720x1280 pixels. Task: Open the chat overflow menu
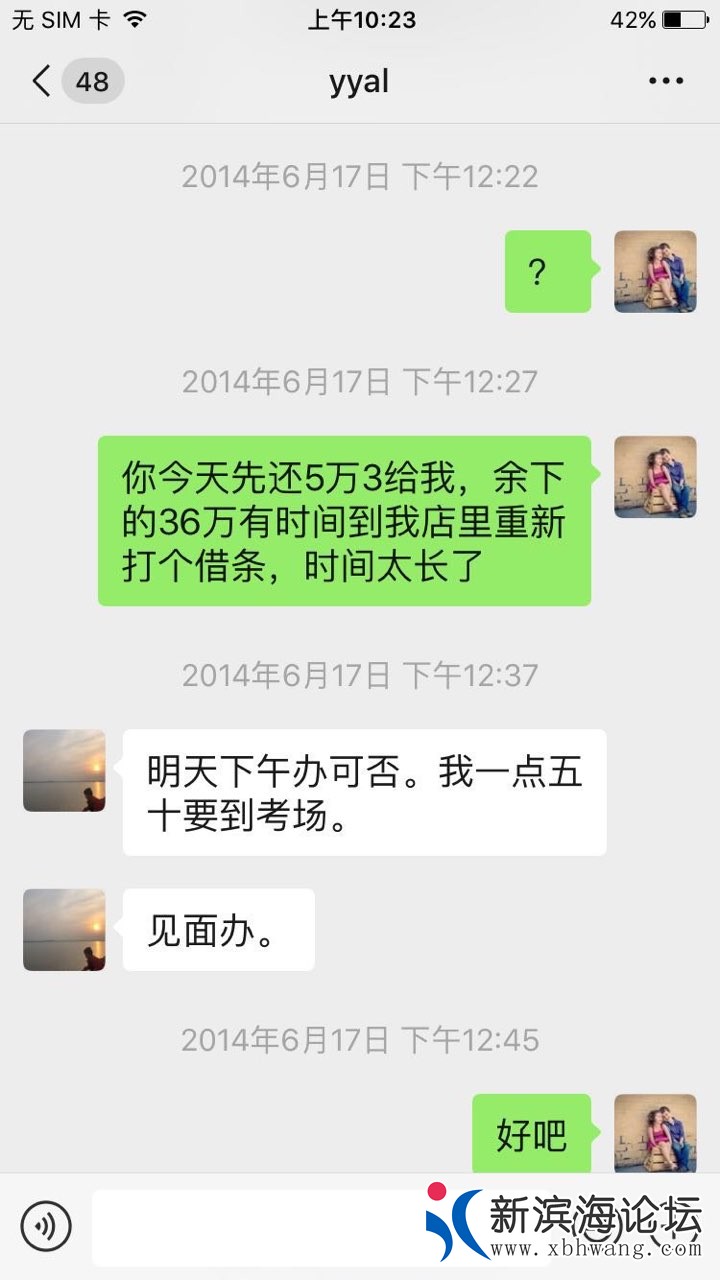coord(666,81)
